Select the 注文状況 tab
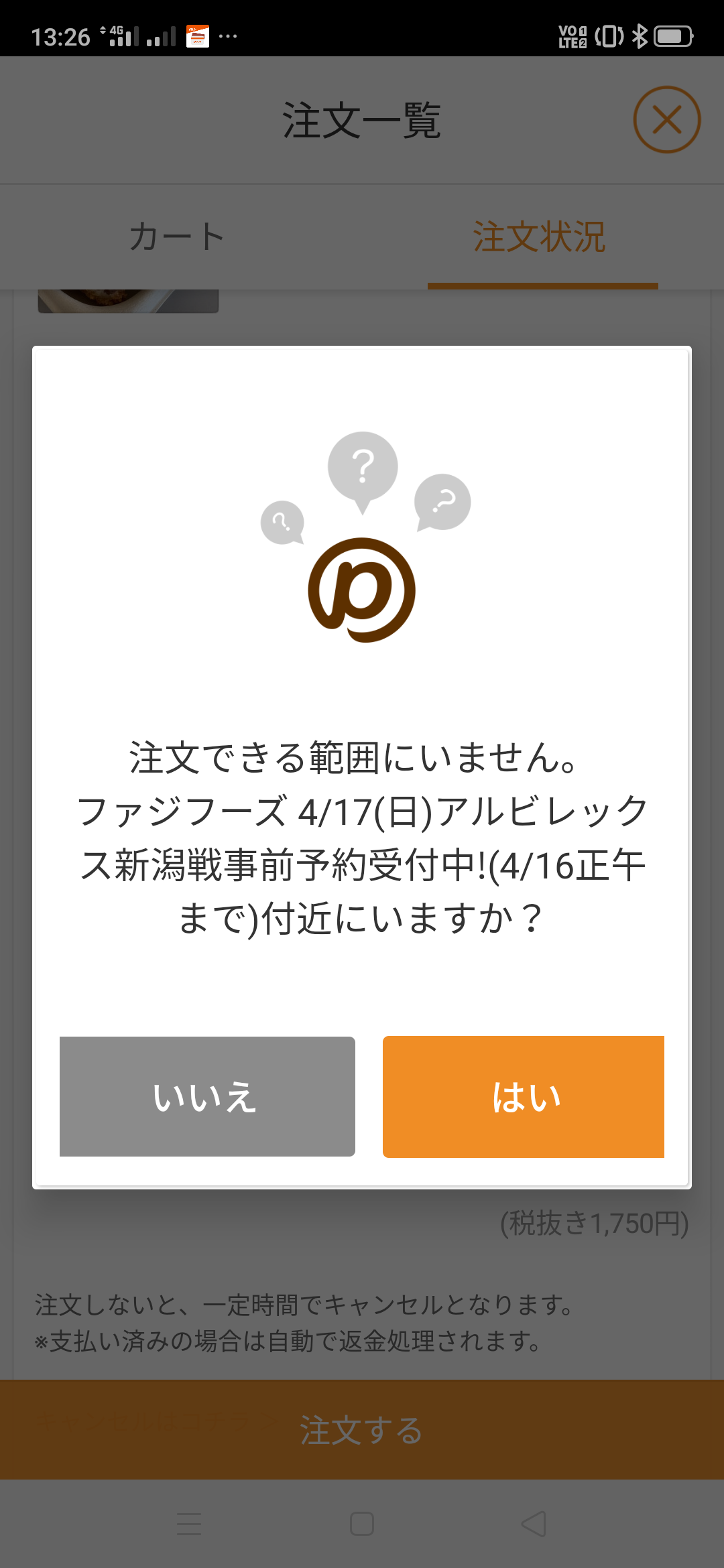Image resolution: width=724 pixels, height=1568 pixels. [x=540, y=237]
